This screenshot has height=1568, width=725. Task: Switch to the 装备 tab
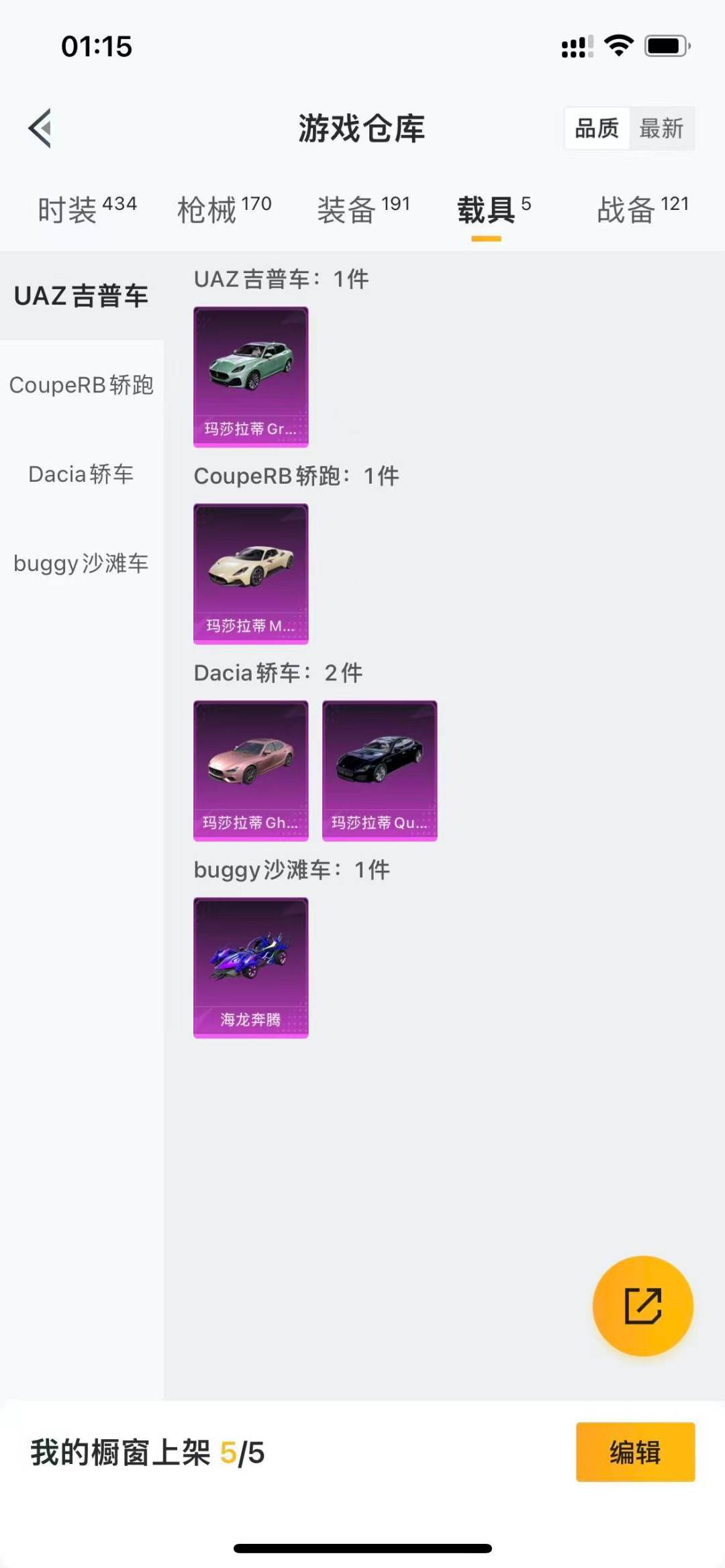pyautogui.click(x=362, y=210)
